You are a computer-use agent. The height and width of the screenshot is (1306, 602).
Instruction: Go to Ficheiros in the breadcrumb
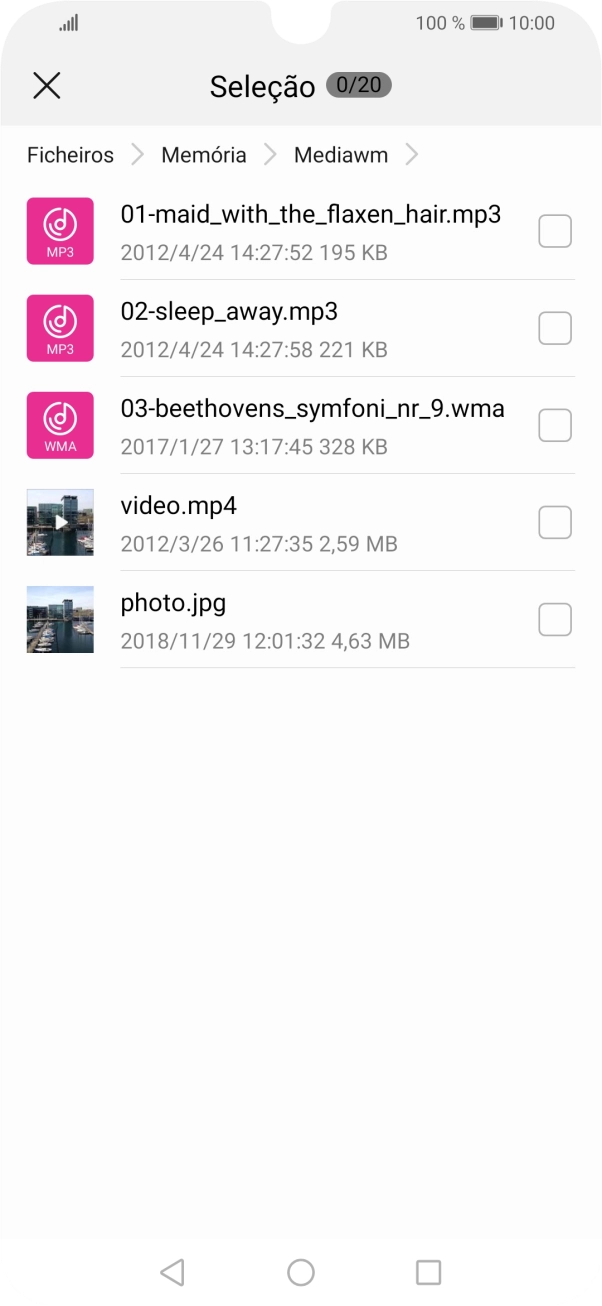pos(70,155)
